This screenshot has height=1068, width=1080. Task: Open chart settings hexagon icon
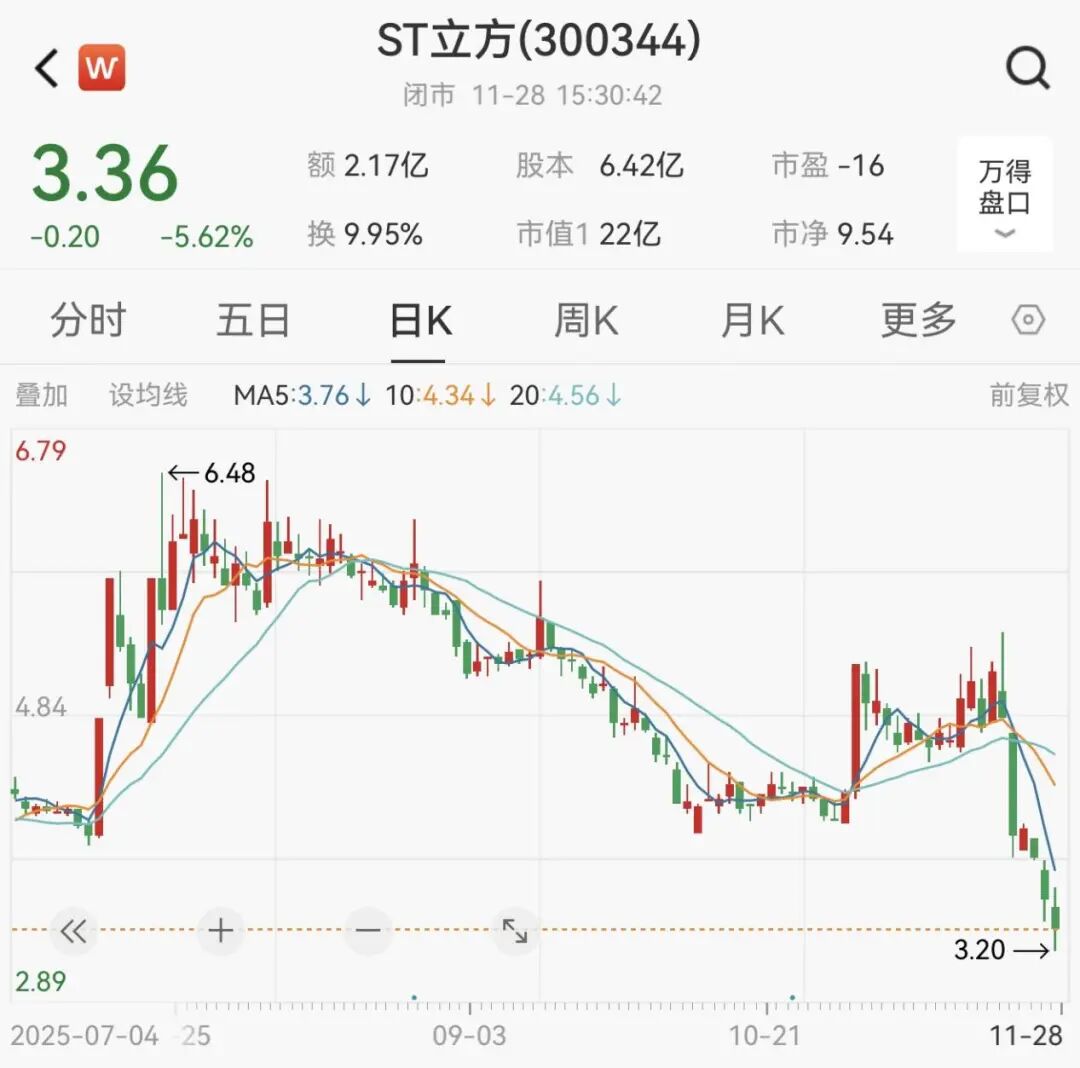point(1028,321)
